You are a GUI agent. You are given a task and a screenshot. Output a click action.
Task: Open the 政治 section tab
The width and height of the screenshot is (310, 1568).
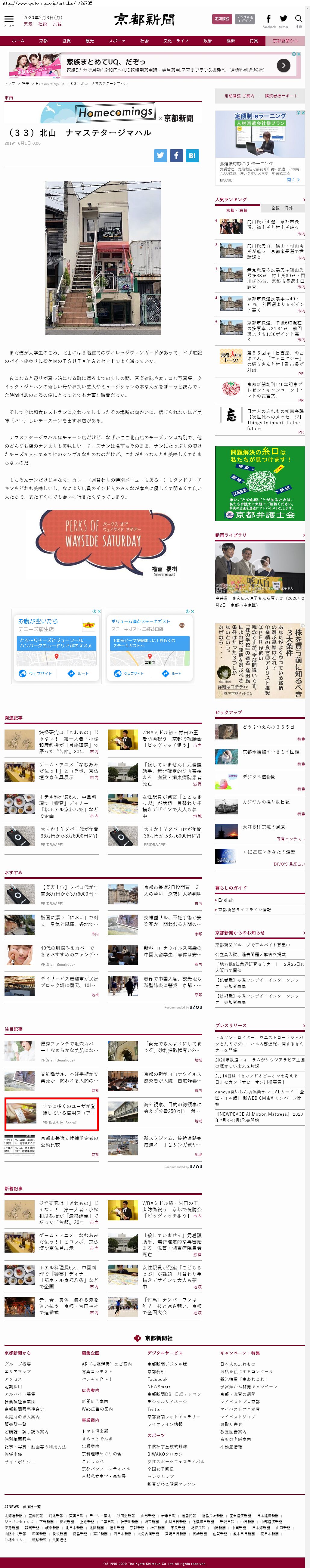point(208,41)
